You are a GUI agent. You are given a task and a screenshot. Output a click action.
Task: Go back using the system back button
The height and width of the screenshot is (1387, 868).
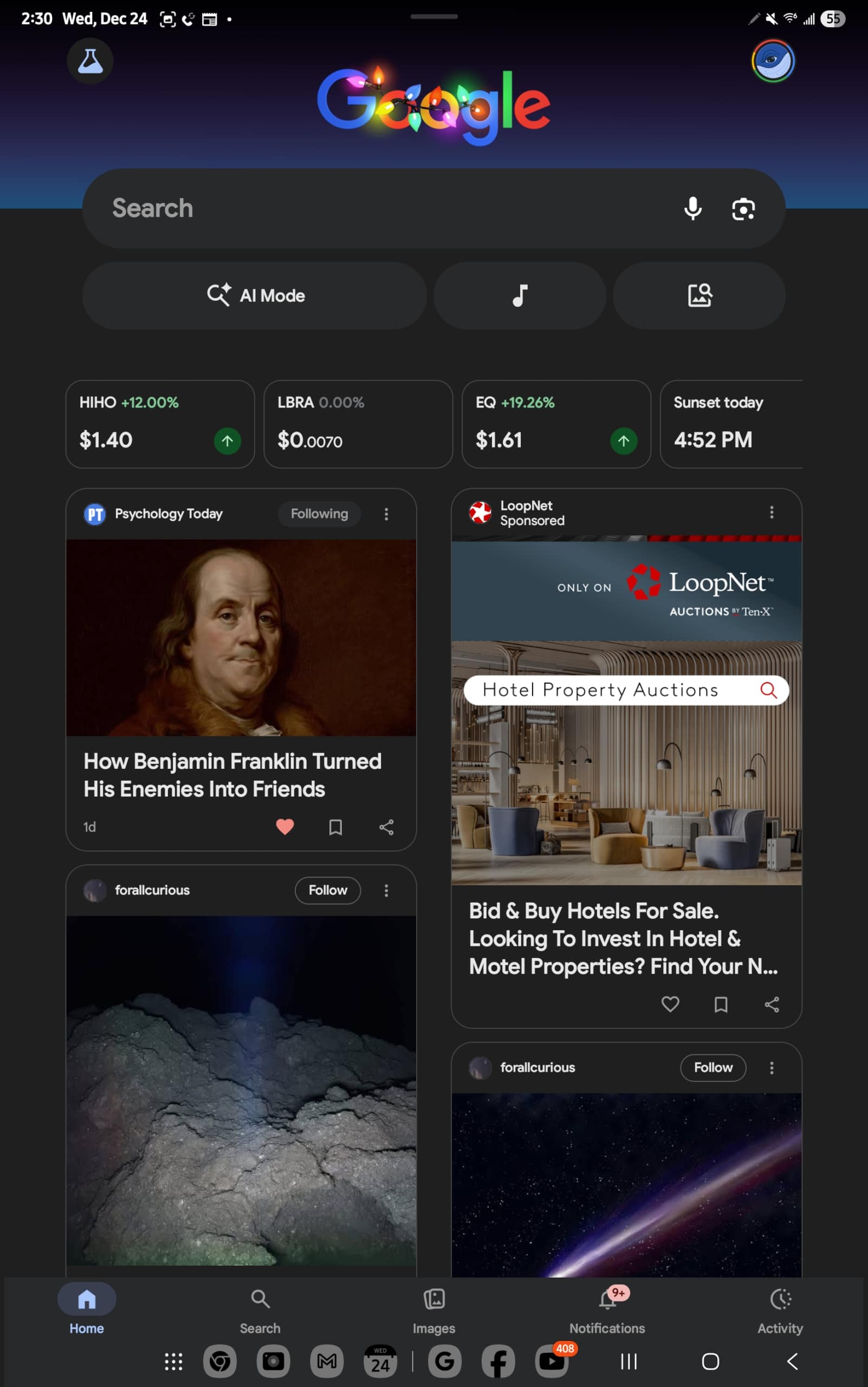click(792, 1361)
